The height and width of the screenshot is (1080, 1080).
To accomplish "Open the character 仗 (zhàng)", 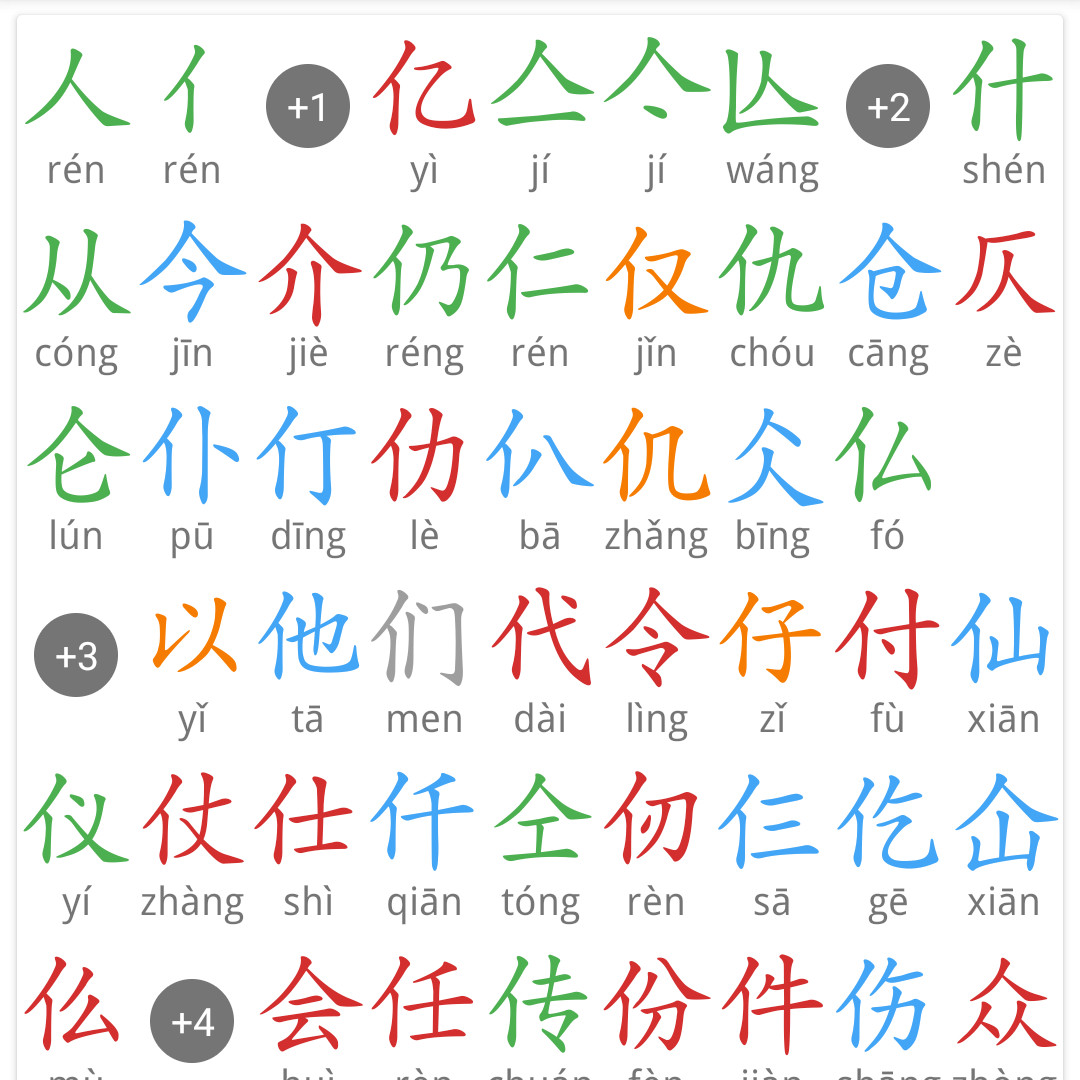I will tap(191, 822).
